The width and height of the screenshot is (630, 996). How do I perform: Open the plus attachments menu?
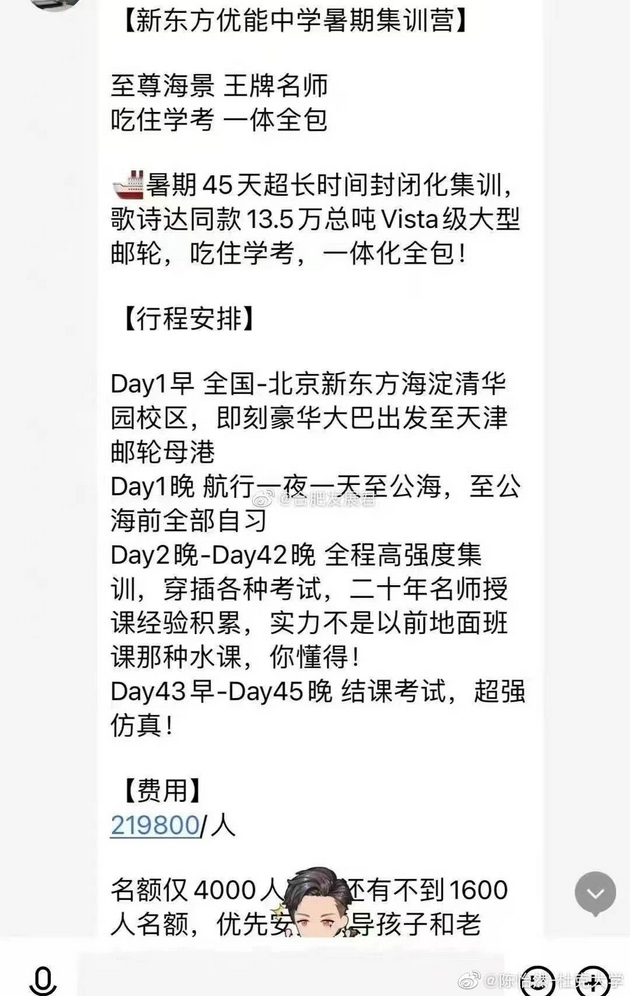click(595, 978)
